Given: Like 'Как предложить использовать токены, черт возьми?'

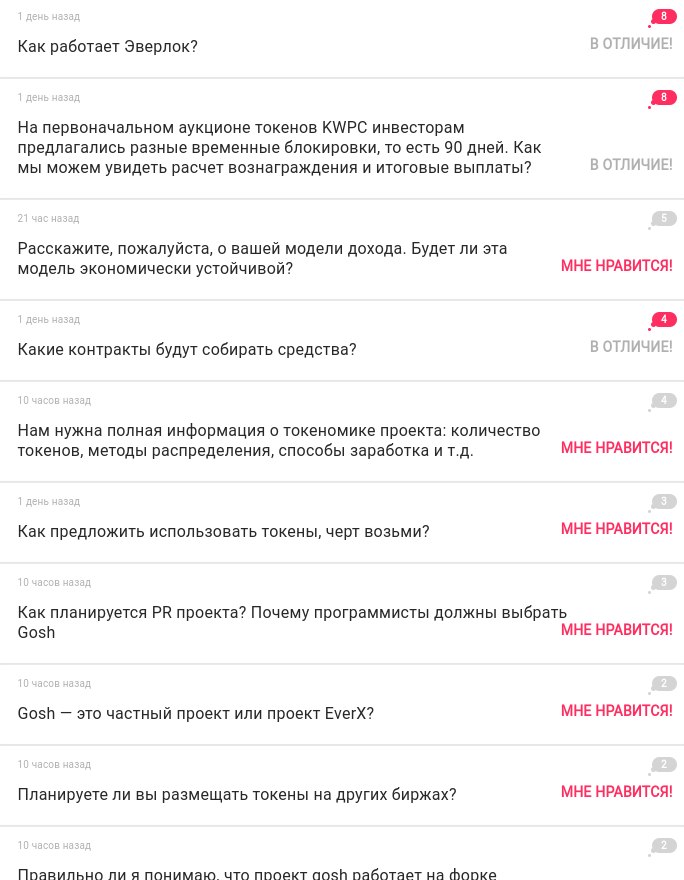Looking at the screenshot, I should [616, 529].
